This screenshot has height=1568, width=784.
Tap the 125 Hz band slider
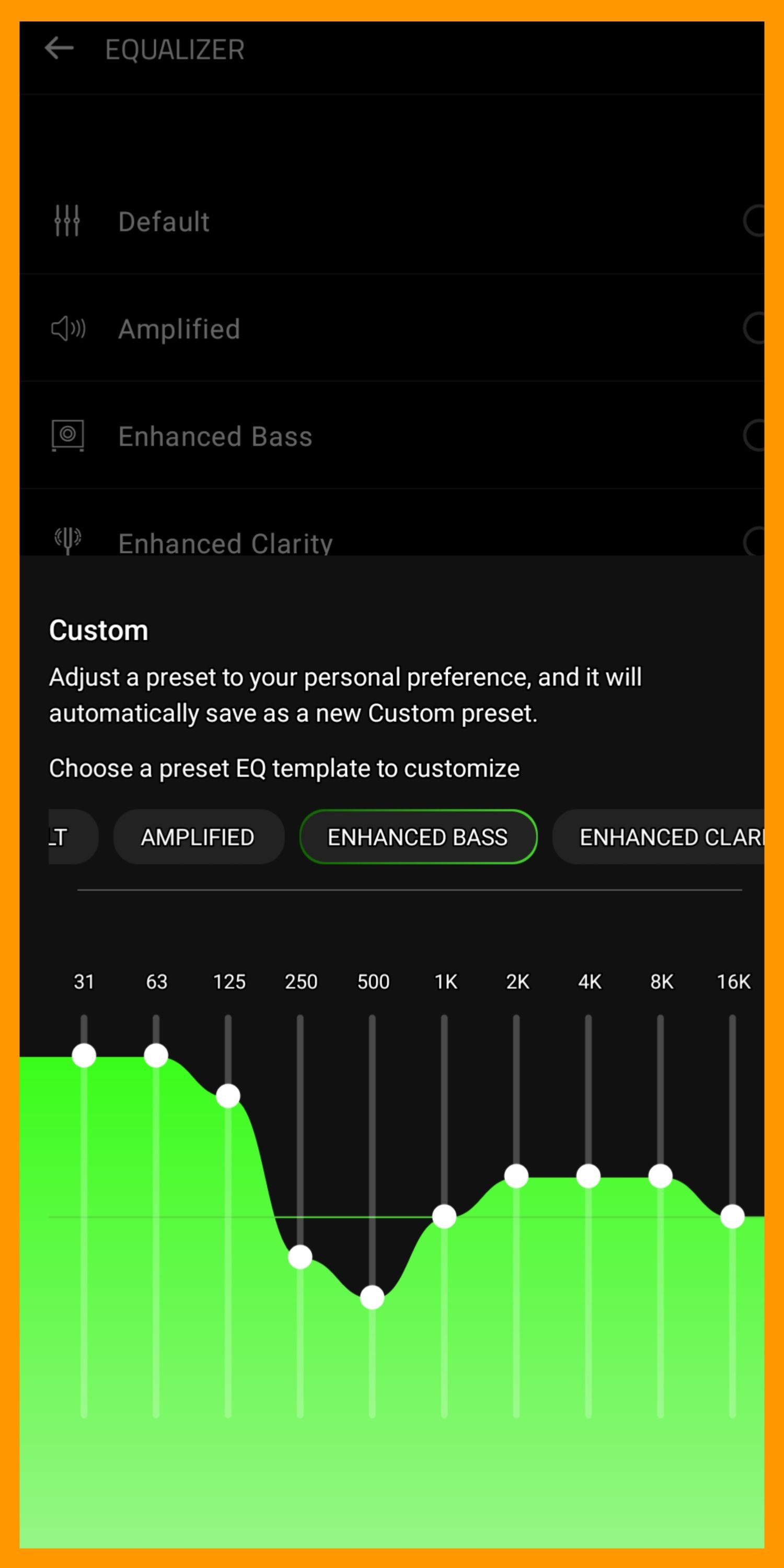coord(228,1096)
